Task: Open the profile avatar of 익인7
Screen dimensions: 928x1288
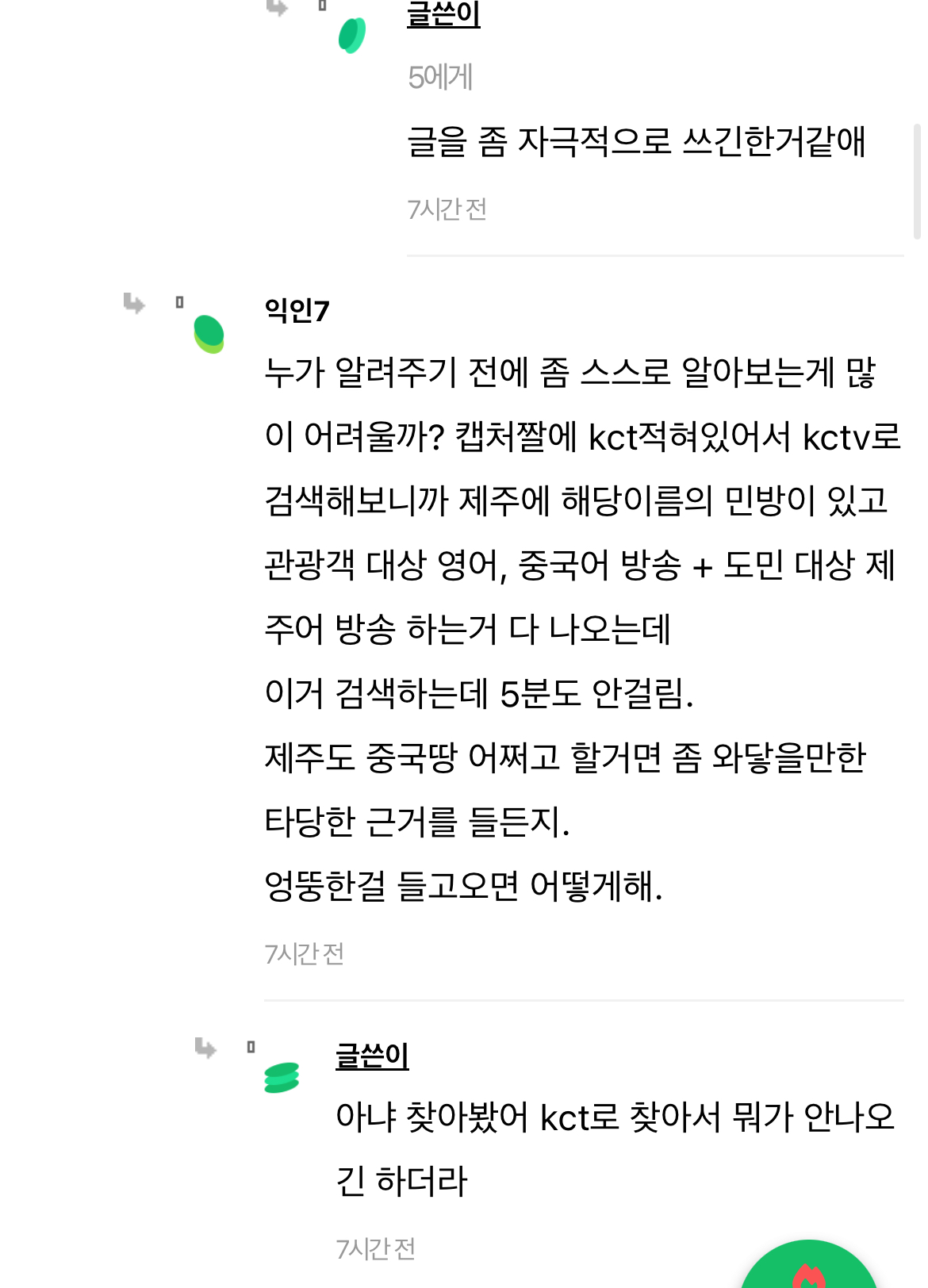Action: 209,333
